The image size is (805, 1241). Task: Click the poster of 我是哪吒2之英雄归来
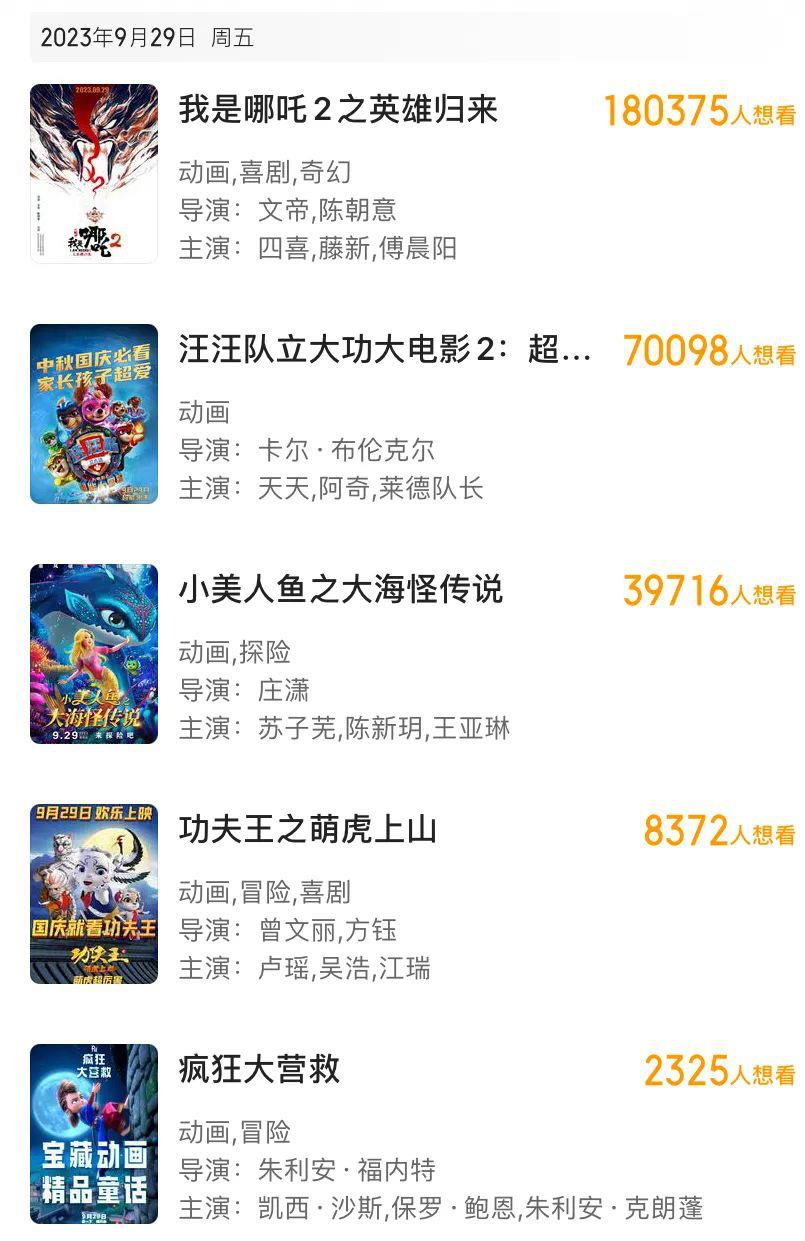[x=93, y=177]
